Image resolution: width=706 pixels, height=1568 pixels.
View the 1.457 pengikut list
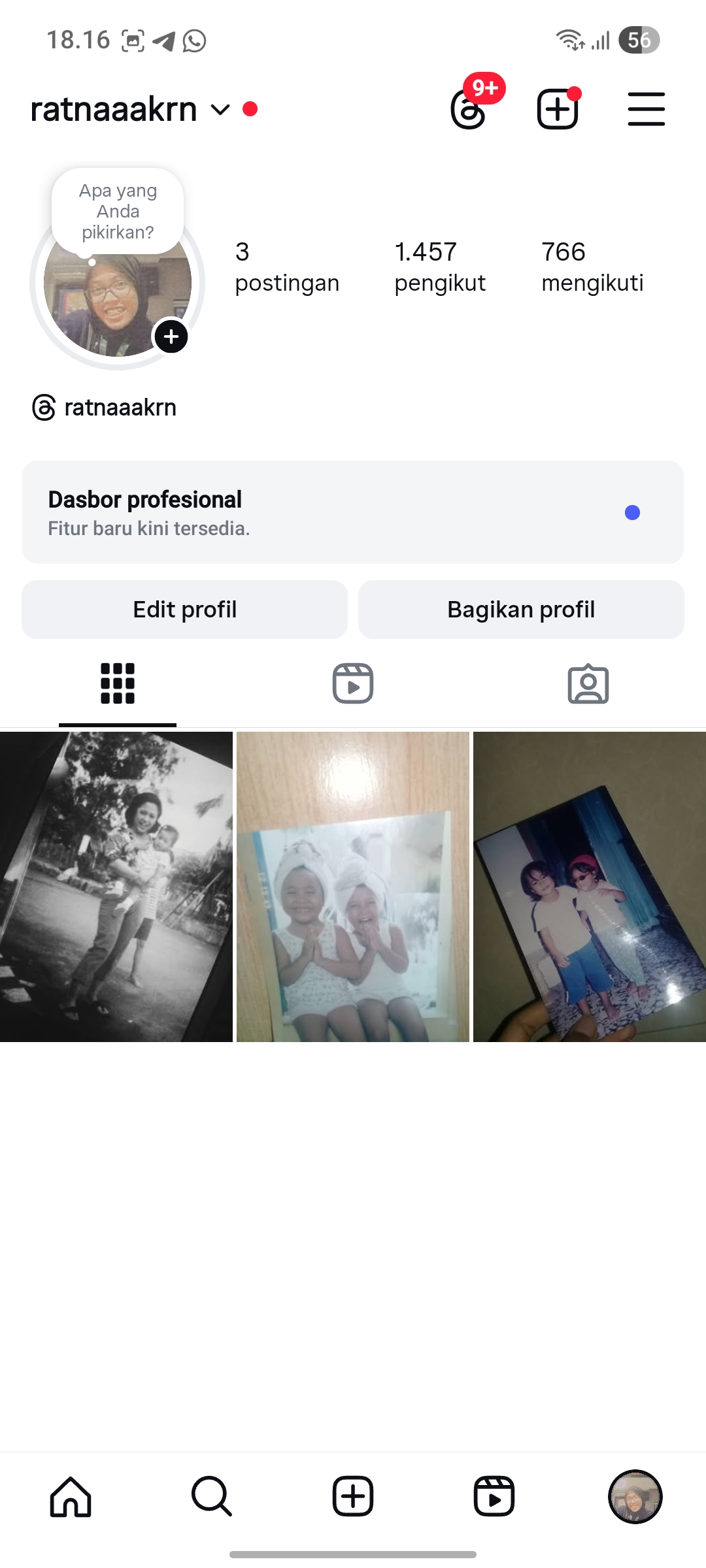[x=440, y=267]
